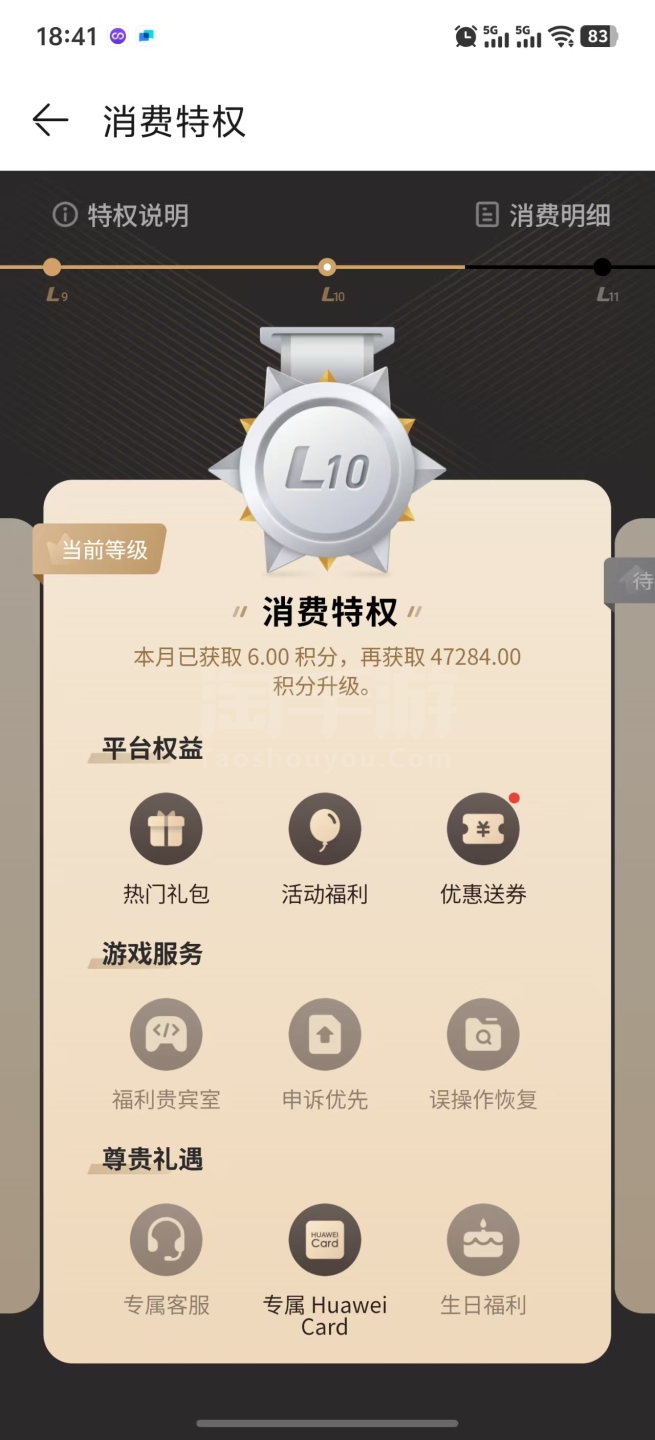Screen dimensions: 655x1440
Task: View 消费明细 records
Action: tap(543, 215)
